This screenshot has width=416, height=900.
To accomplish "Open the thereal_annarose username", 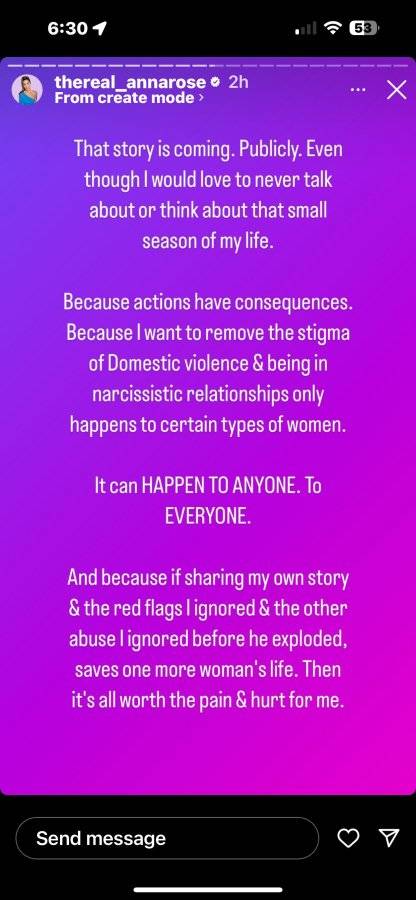I will coord(130,82).
